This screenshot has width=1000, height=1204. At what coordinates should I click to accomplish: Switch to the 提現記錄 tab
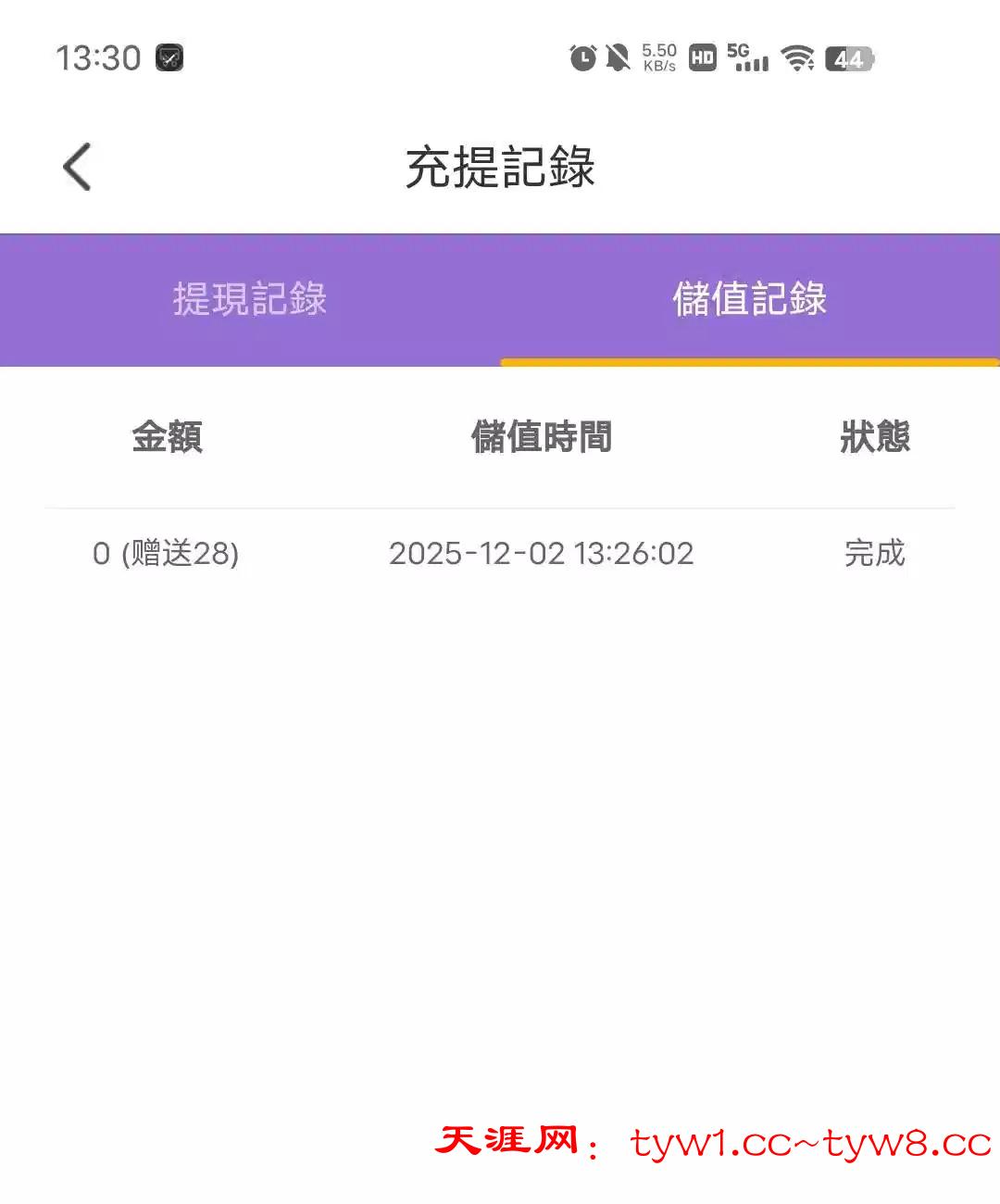pos(250,299)
